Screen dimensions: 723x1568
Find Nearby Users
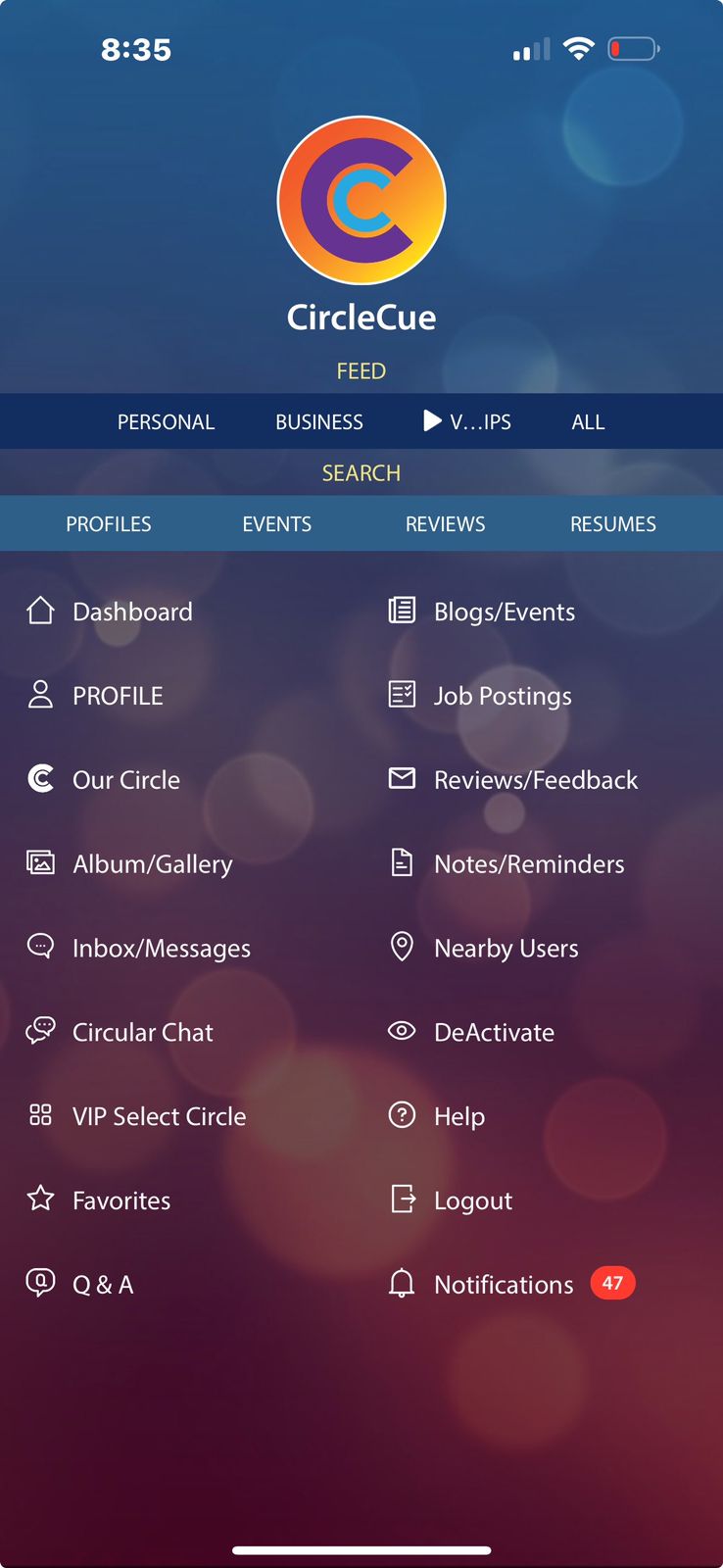pos(506,949)
